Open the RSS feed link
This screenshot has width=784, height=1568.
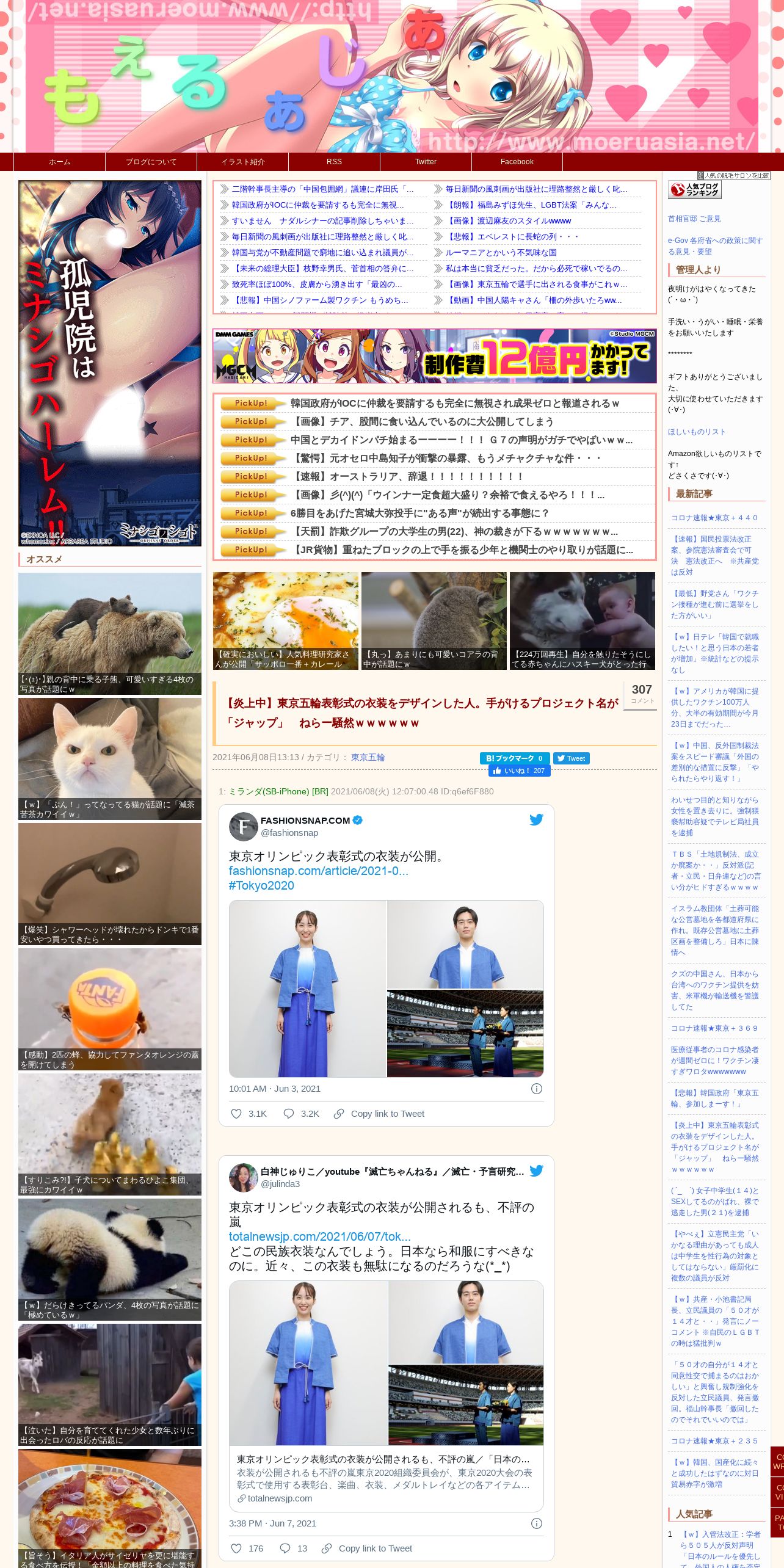coord(334,162)
